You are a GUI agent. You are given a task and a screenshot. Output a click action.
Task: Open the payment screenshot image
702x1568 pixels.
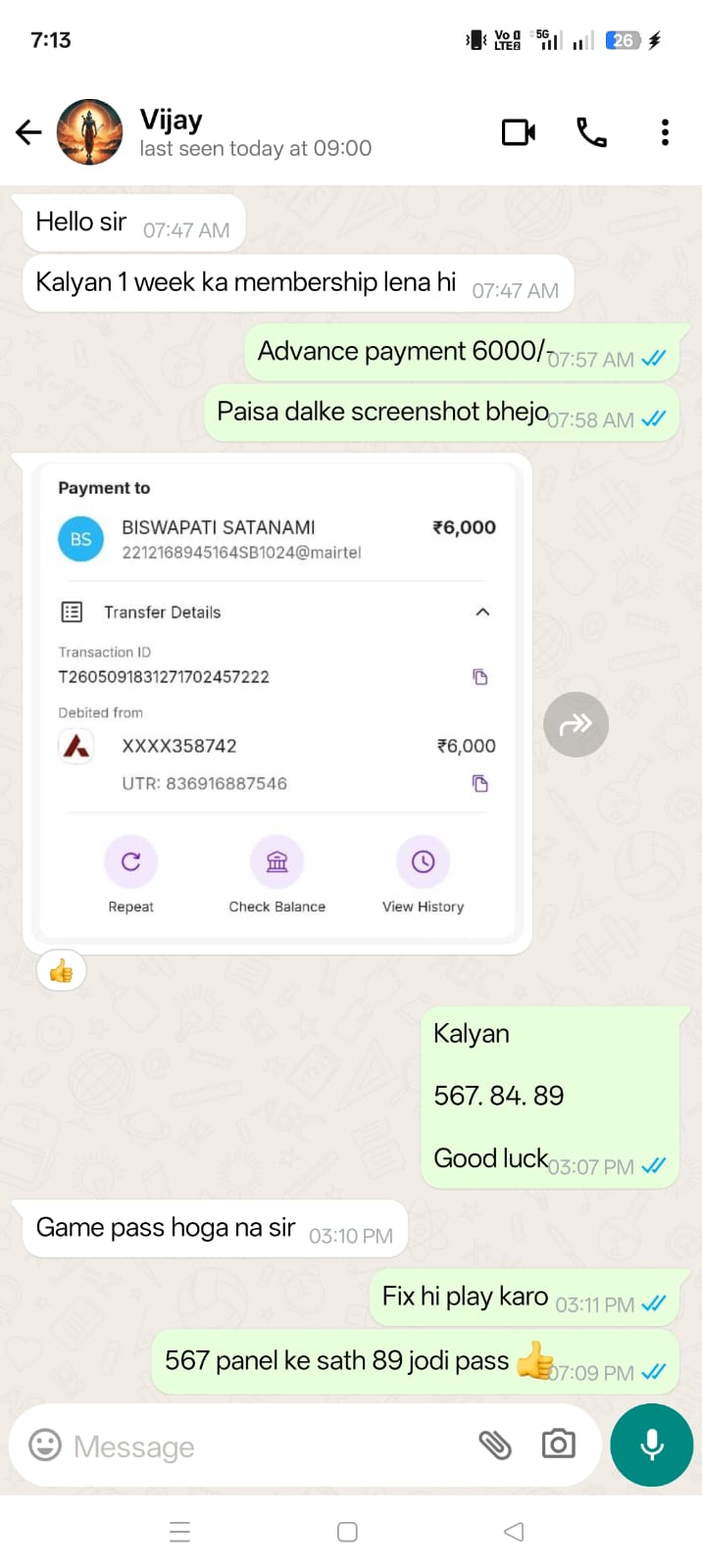(x=276, y=703)
